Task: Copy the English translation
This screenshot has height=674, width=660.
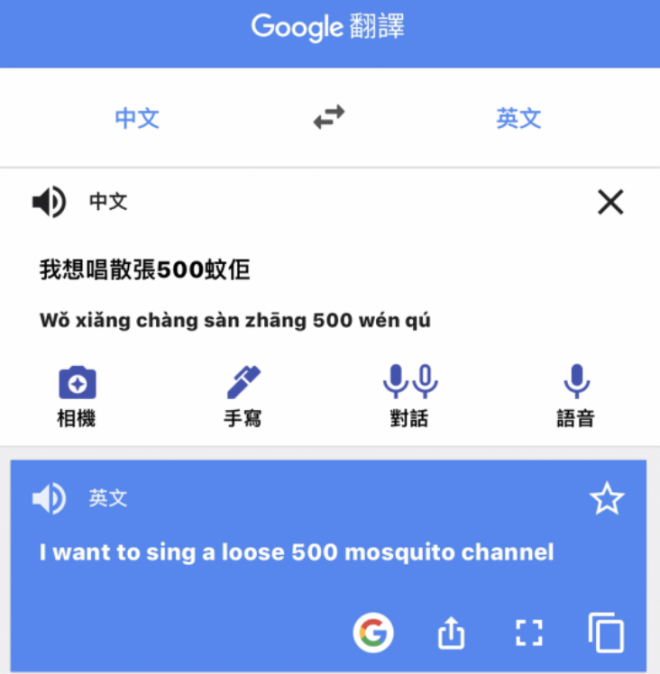Action: [606, 633]
